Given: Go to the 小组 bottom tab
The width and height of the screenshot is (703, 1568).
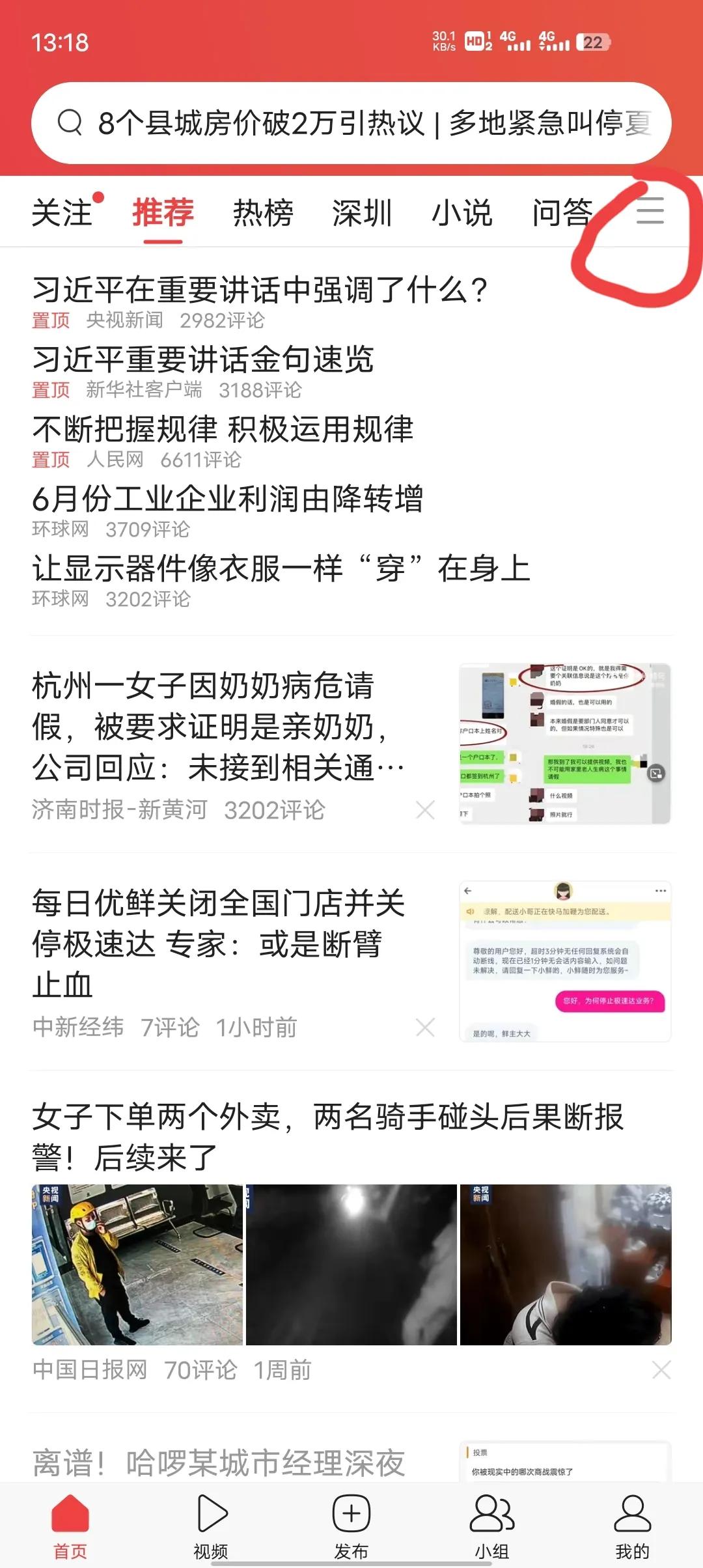Looking at the screenshot, I should pyautogui.click(x=492, y=1526).
